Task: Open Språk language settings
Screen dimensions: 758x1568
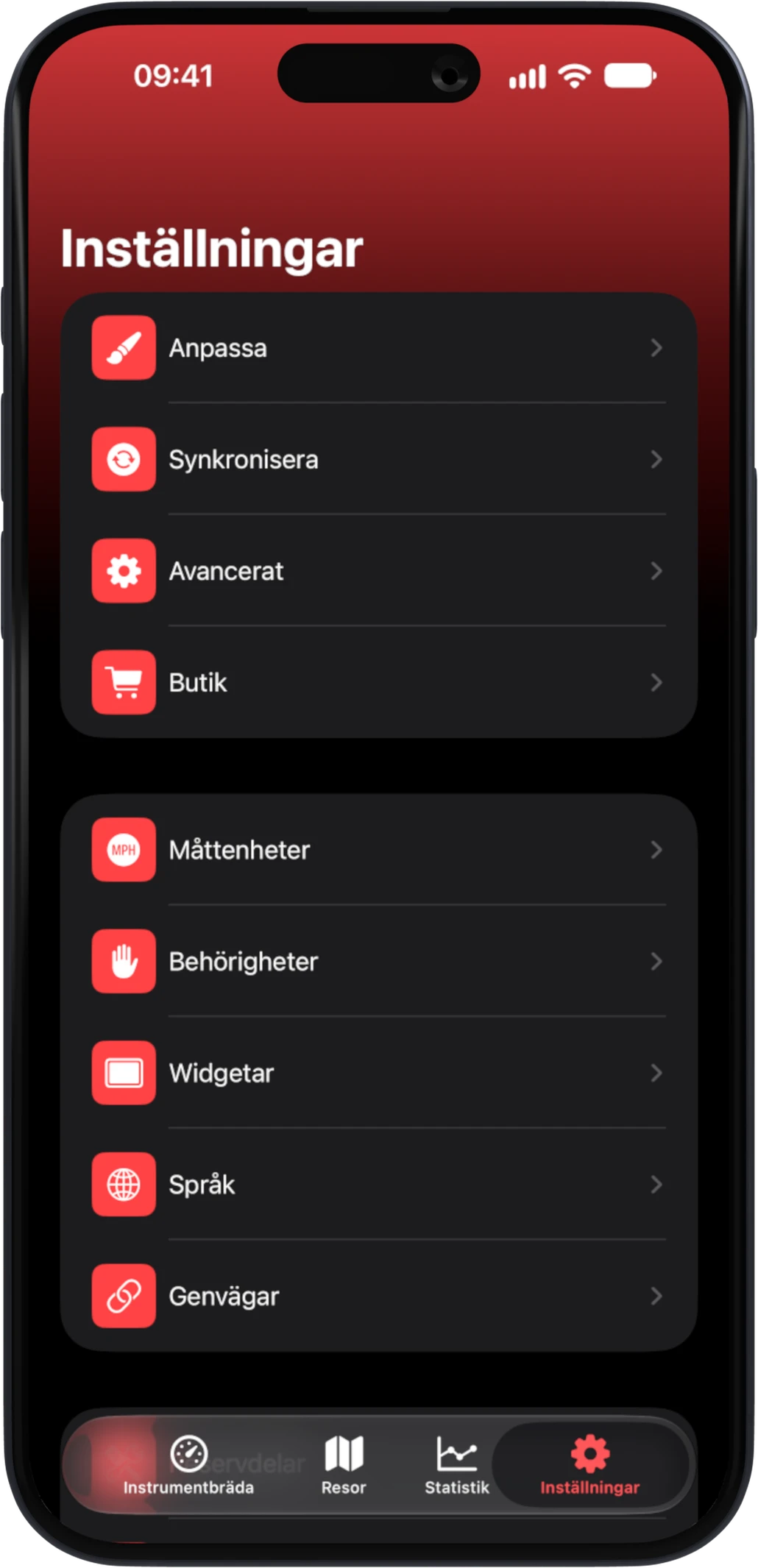Action: [x=378, y=1185]
